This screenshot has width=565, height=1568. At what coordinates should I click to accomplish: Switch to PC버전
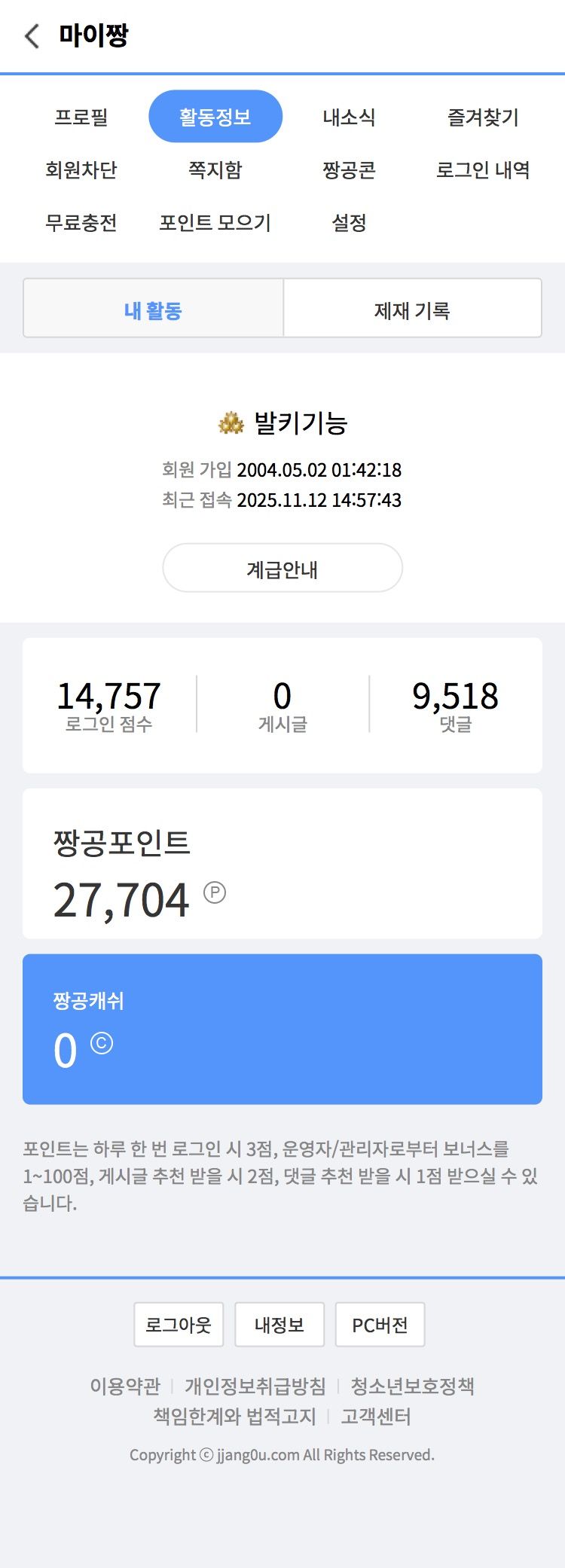coord(380,1325)
